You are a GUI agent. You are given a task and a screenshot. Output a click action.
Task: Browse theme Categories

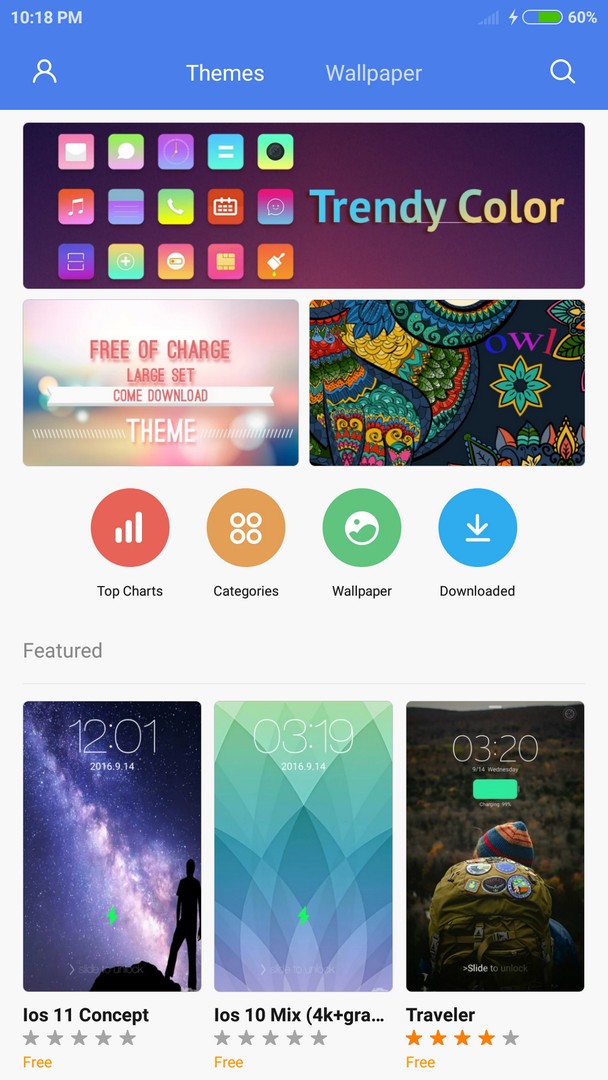coord(246,528)
